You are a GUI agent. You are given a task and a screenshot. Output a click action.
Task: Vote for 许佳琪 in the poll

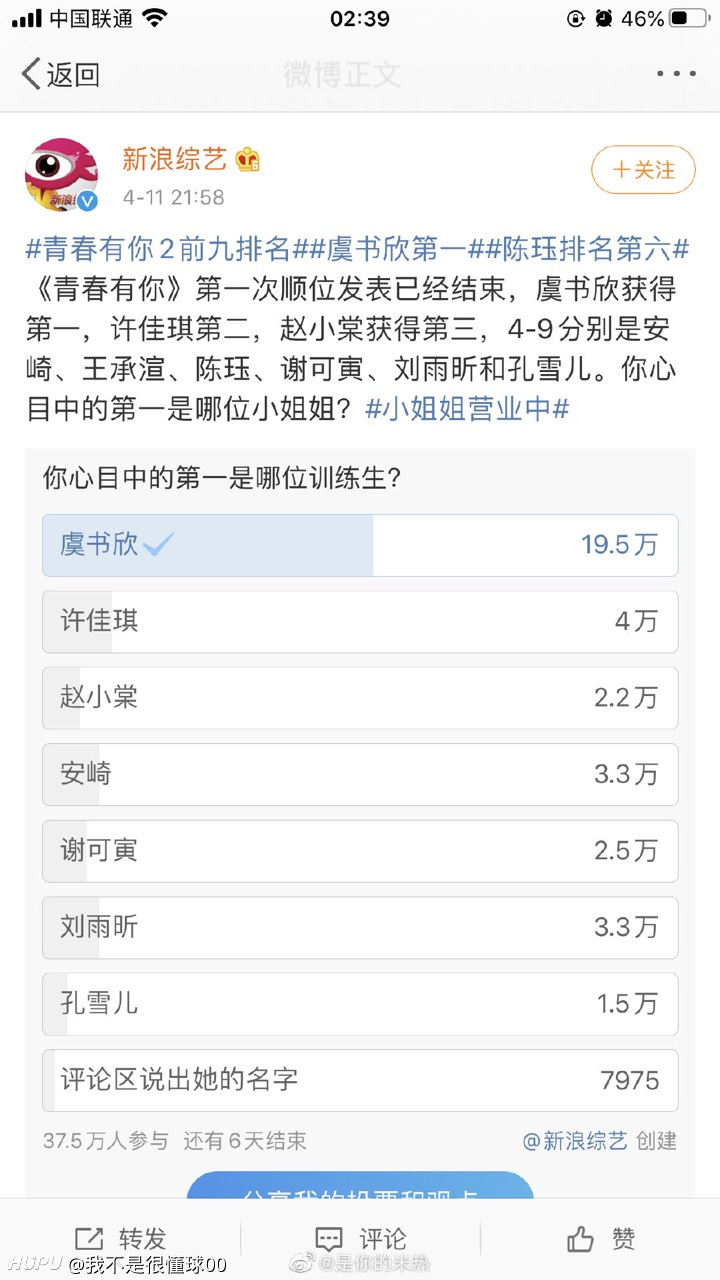360,622
